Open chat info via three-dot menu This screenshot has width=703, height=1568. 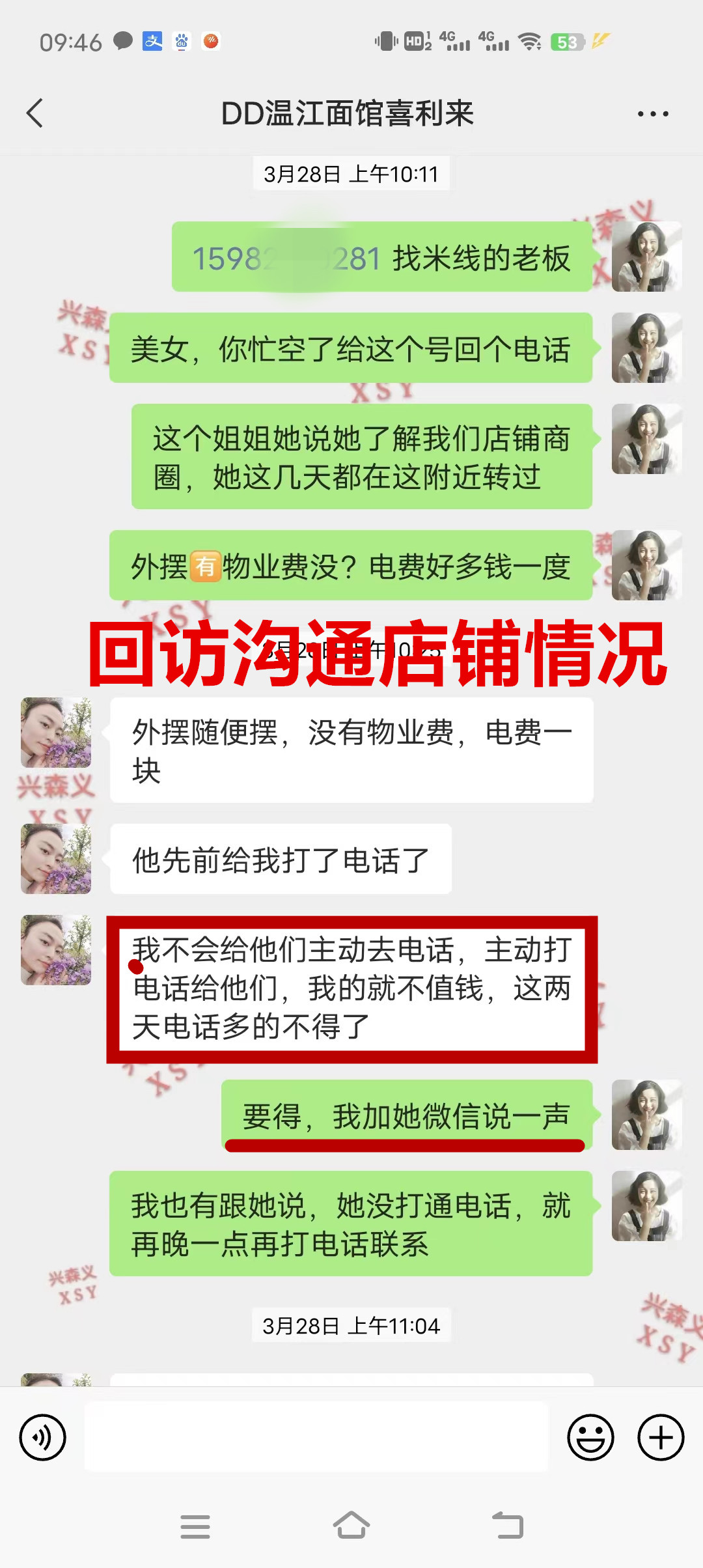tap(652, 114)
